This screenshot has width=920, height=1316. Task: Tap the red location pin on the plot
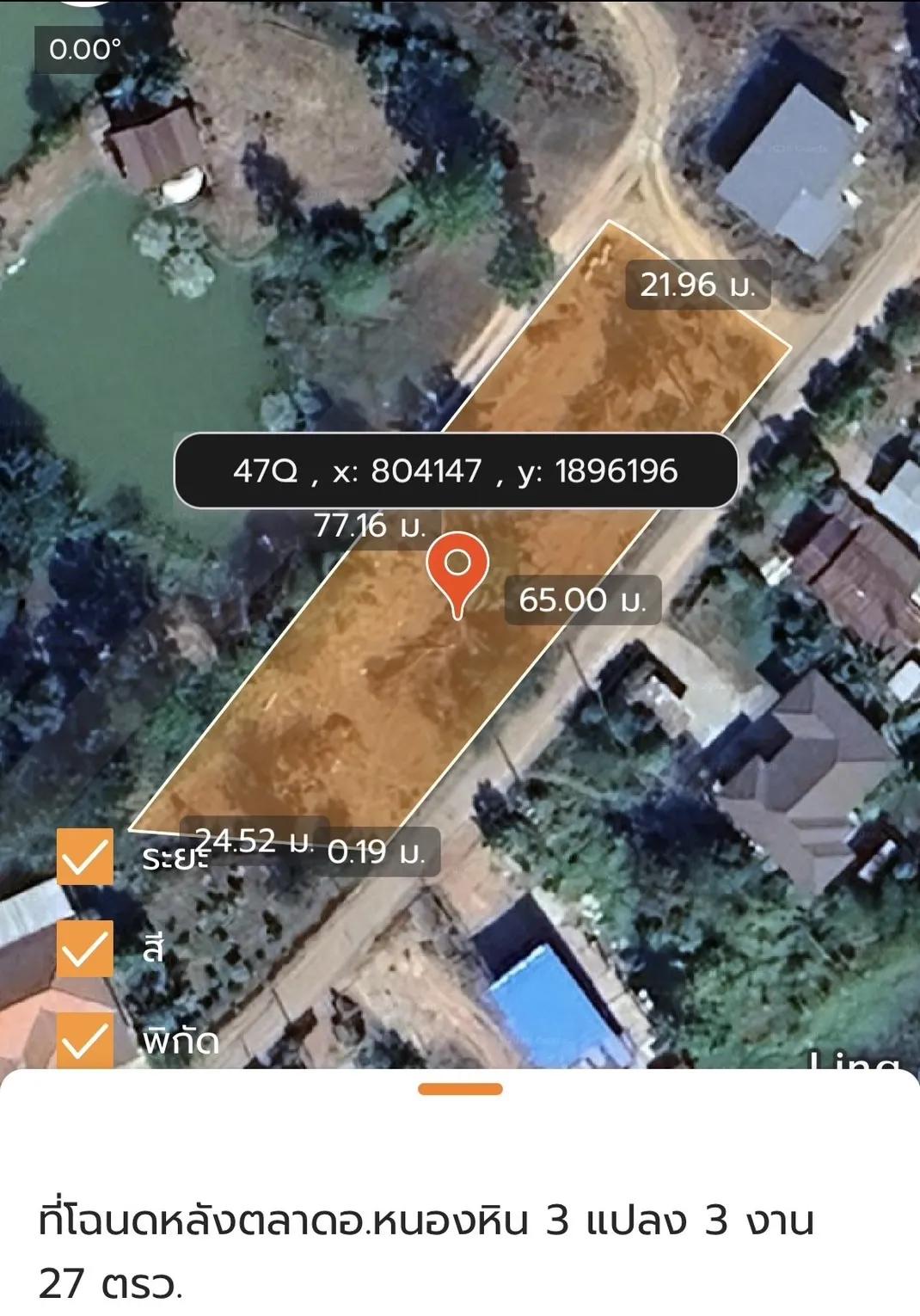tap(457, 569)
